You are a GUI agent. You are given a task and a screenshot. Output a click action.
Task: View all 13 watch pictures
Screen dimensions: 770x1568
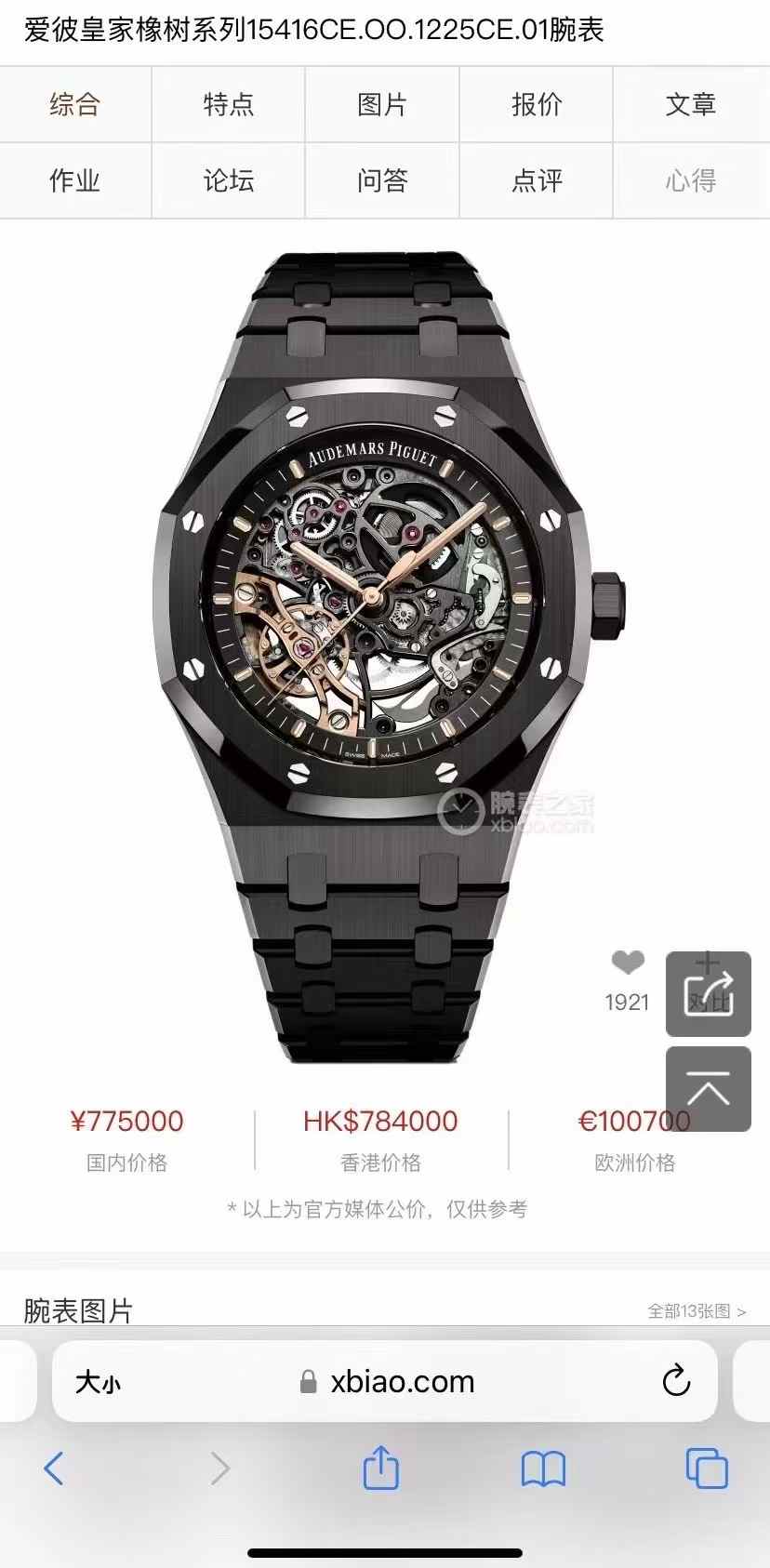click(697, 1311)
